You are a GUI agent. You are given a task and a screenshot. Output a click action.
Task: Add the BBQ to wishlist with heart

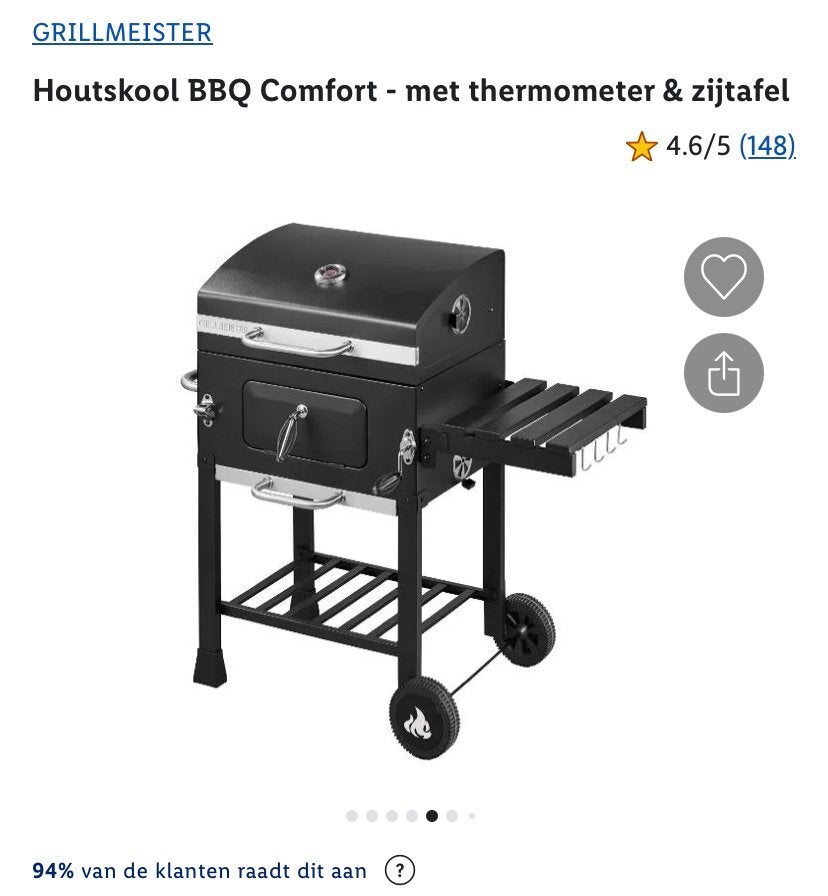(723, 277)
